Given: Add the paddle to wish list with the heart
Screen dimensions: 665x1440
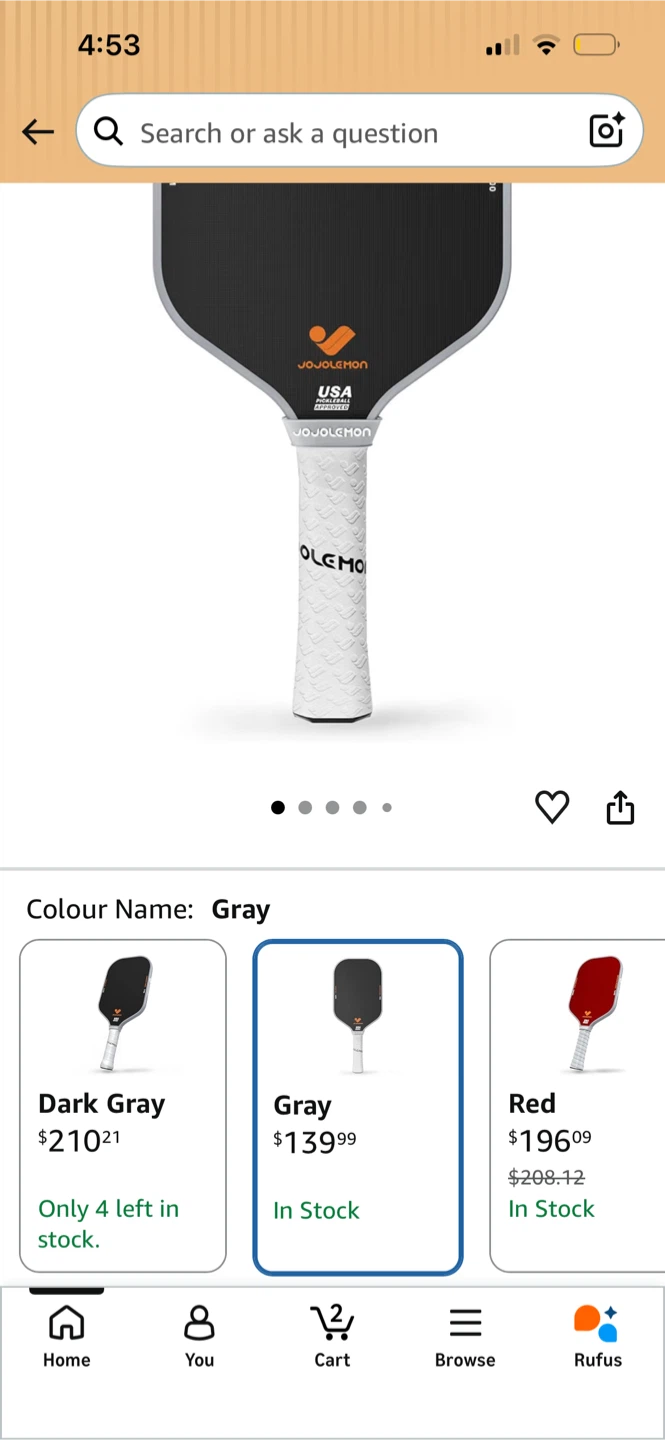Looking at the screenshot, I should point(552,807).
